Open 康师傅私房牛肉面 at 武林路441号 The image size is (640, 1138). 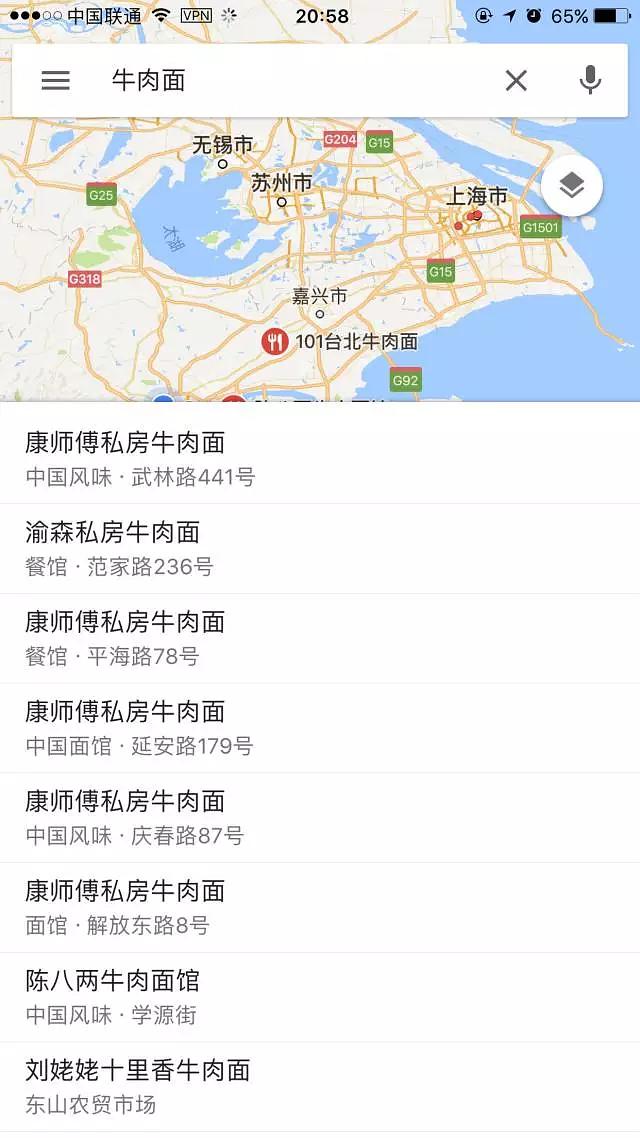click(320, 459)
